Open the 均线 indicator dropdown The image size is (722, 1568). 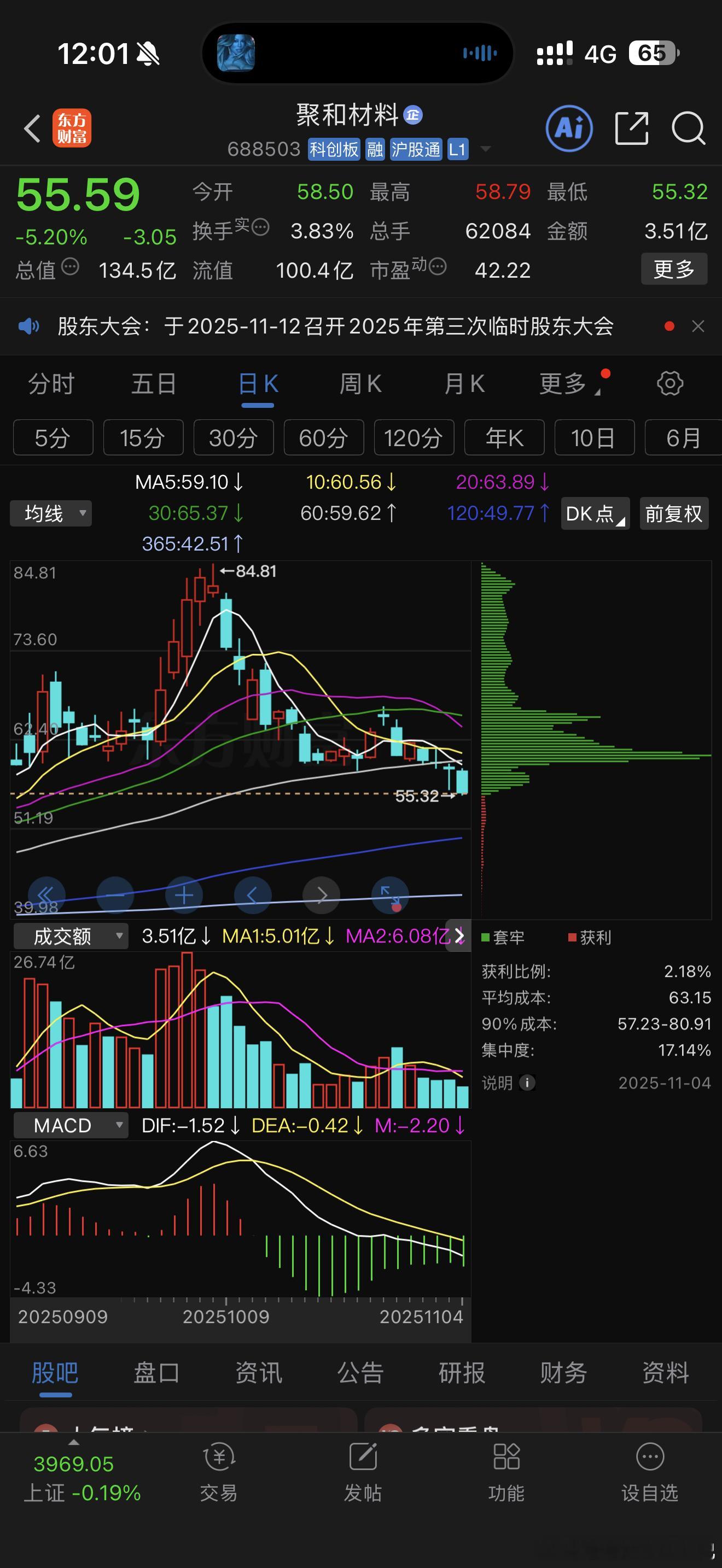tap(50, 513)
